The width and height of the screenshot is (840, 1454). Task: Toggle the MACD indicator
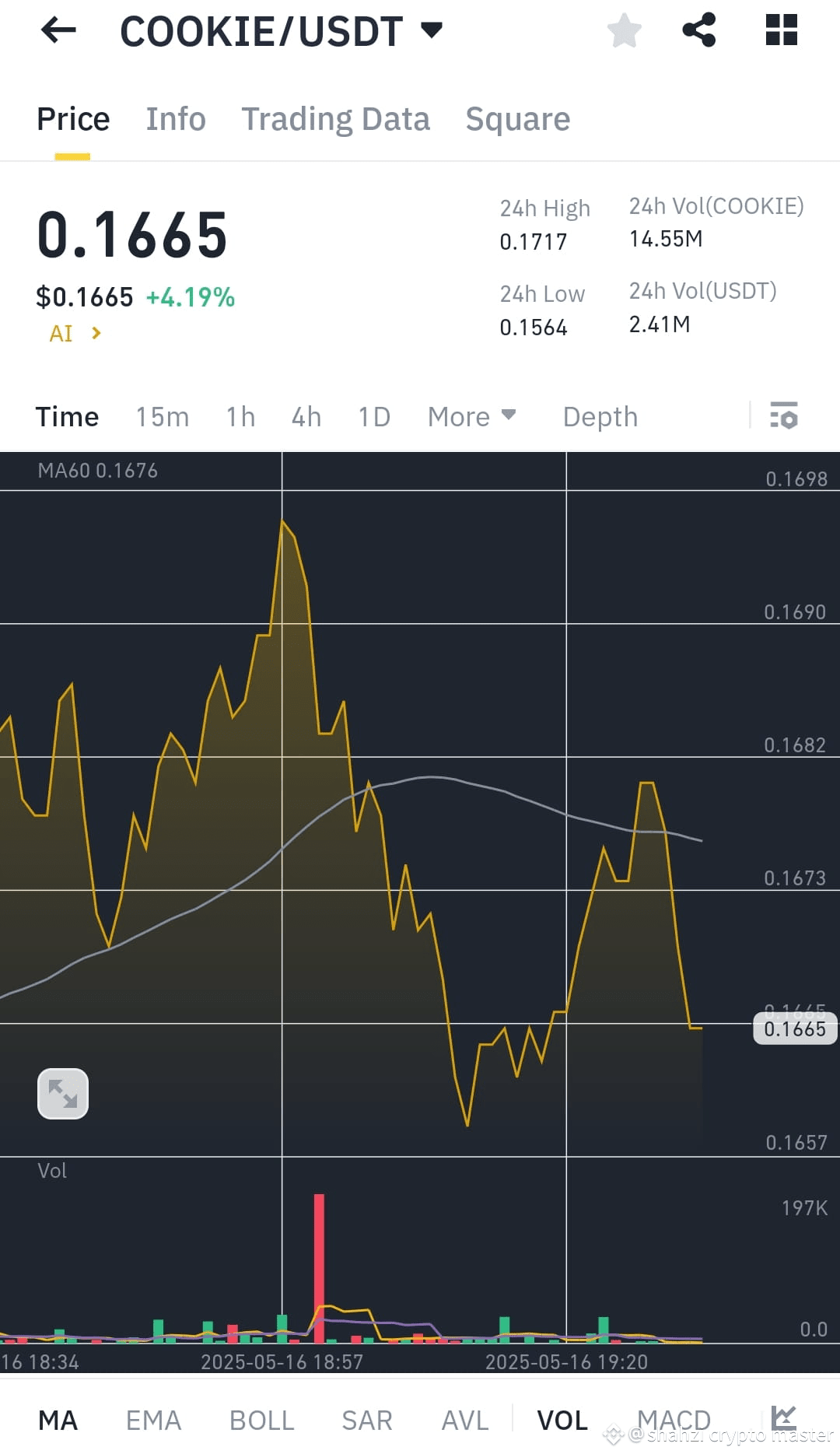(x=675, y=1418)
